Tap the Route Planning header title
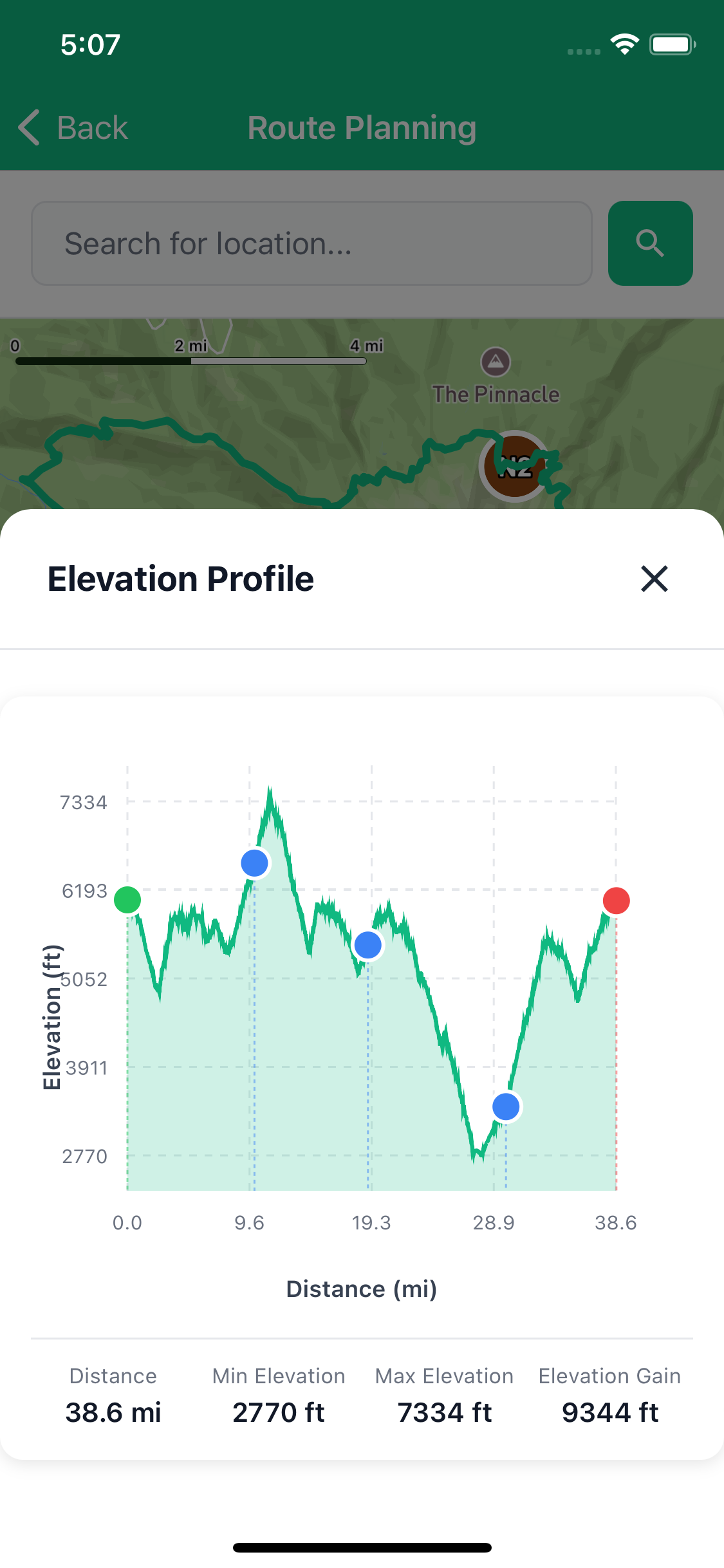 [361, 128]
